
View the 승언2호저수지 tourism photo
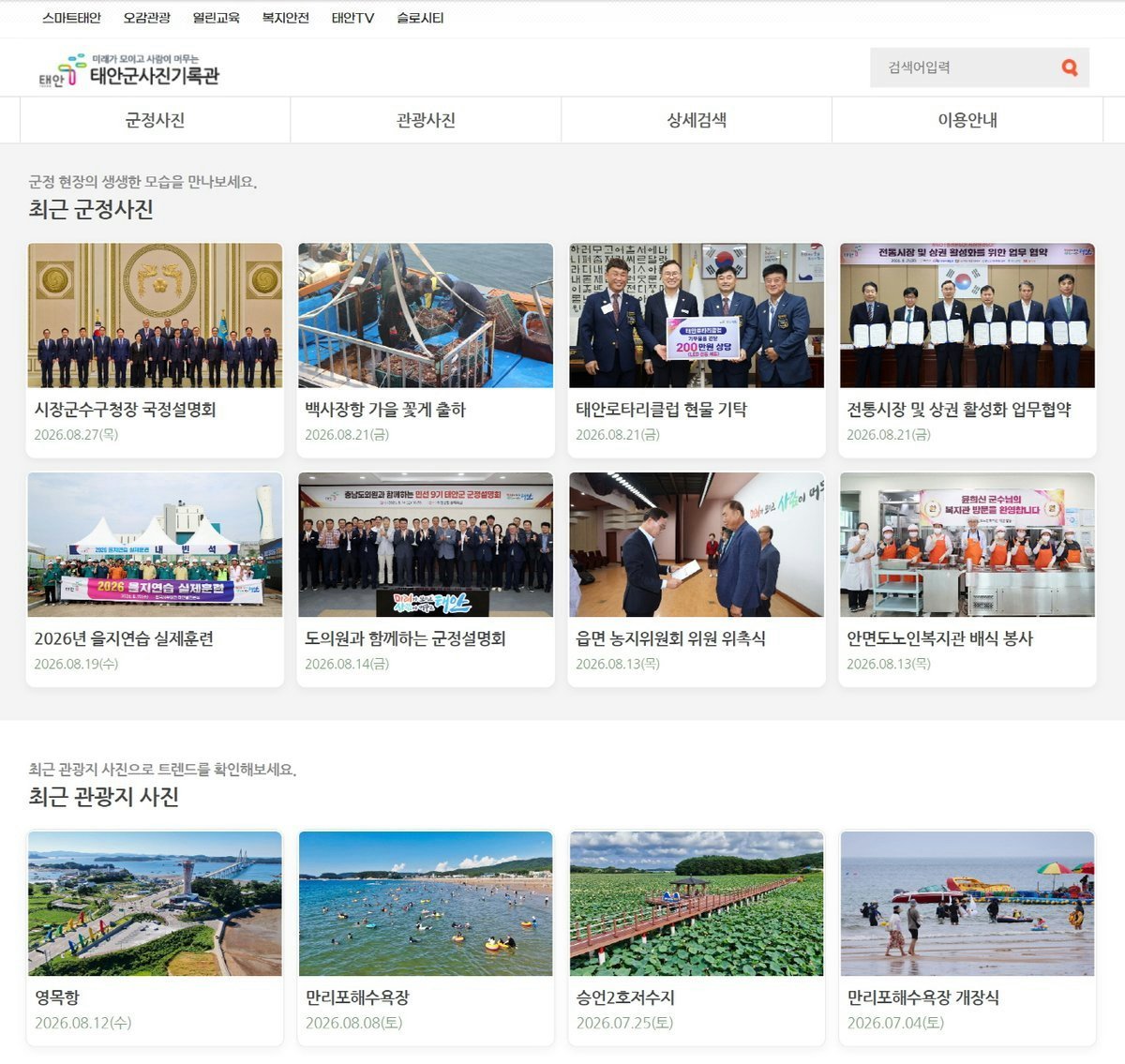point(697,938)
